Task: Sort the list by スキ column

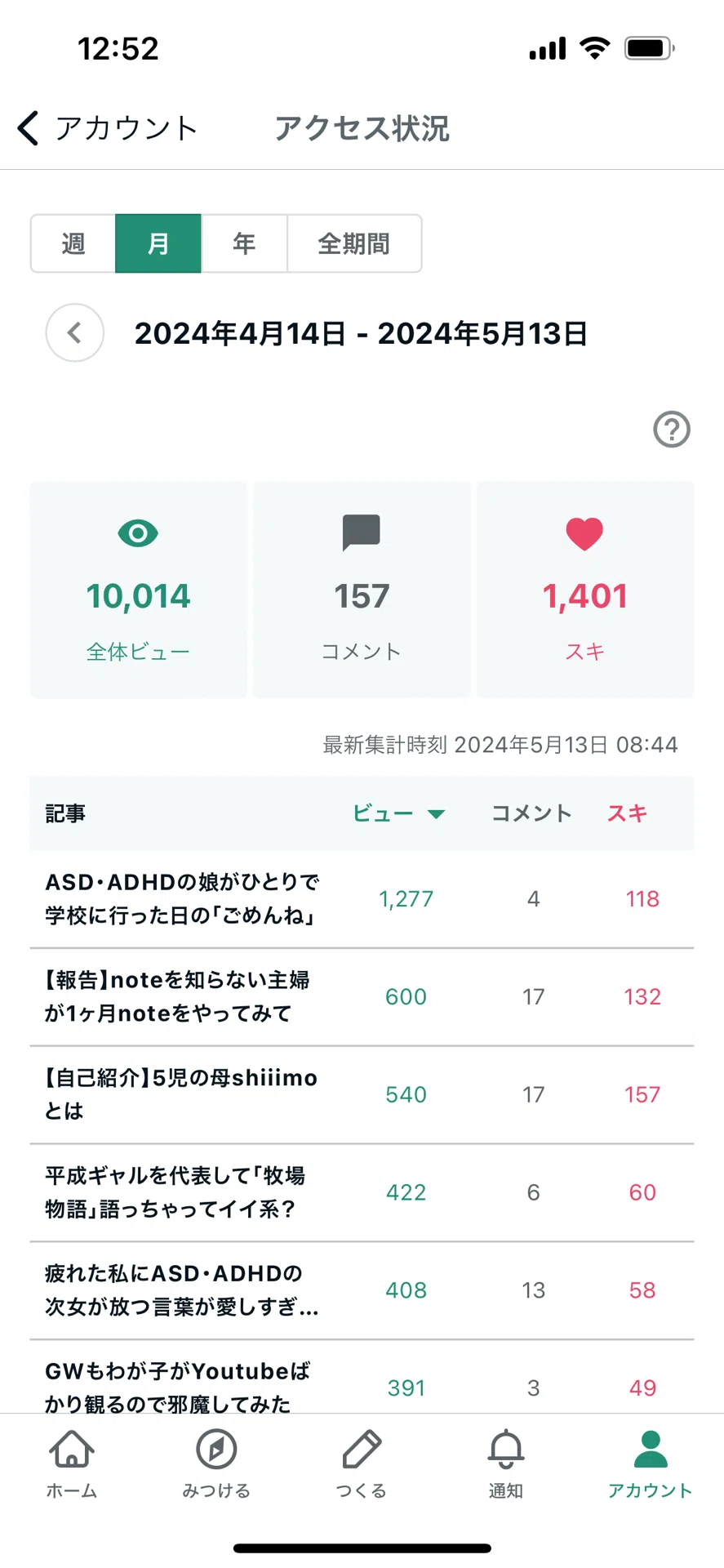Action: tap(627, 813)
